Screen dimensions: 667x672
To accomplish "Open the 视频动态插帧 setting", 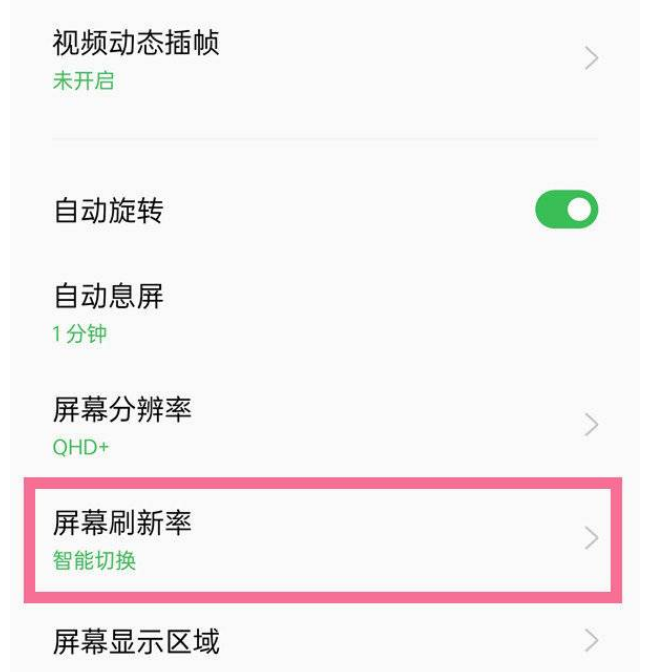I will 320,59.
